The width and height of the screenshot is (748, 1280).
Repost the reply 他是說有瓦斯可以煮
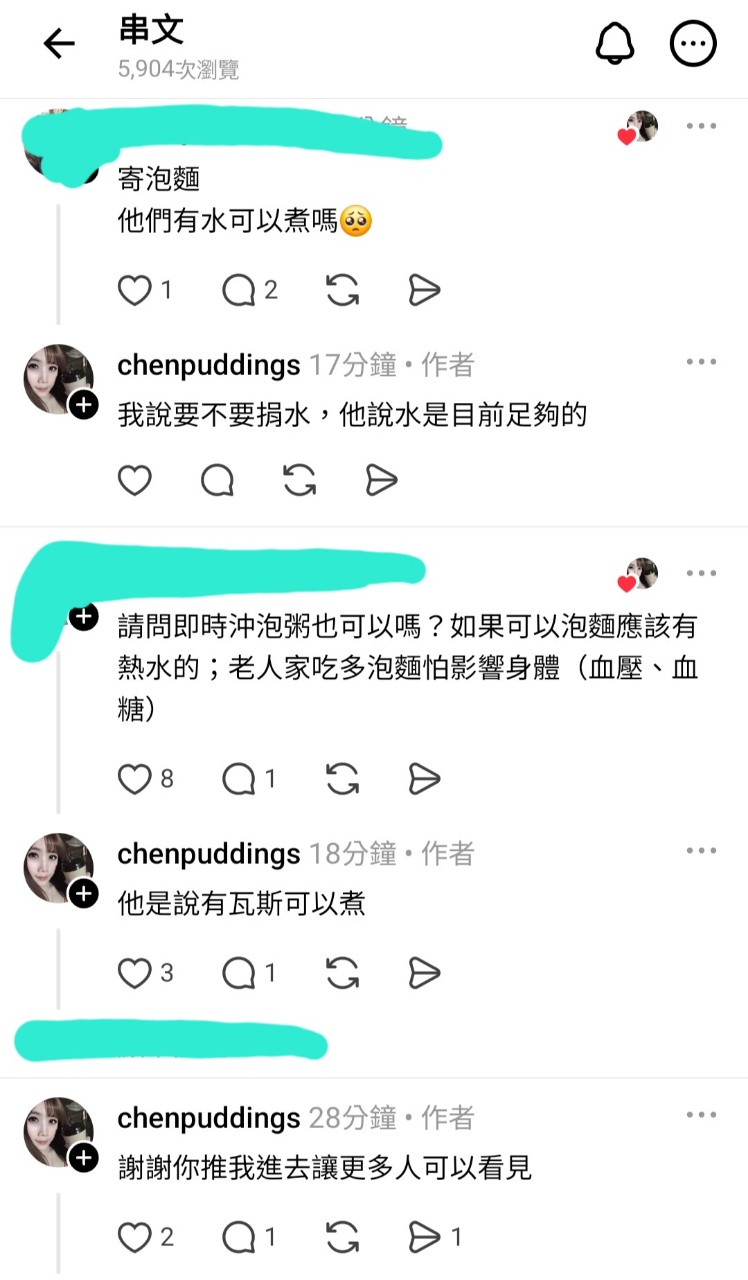pos(343,972)
